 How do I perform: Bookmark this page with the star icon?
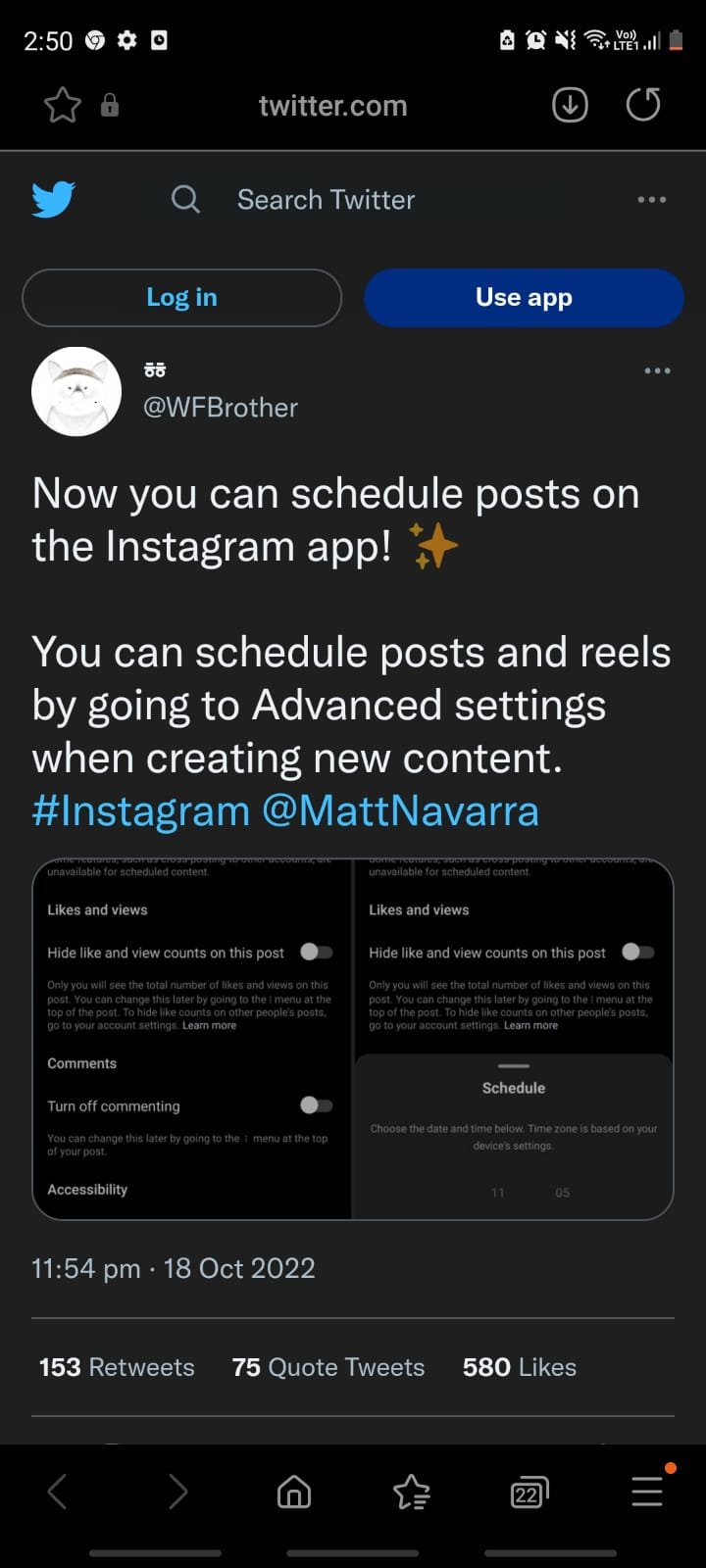click(x=63, y=106)
